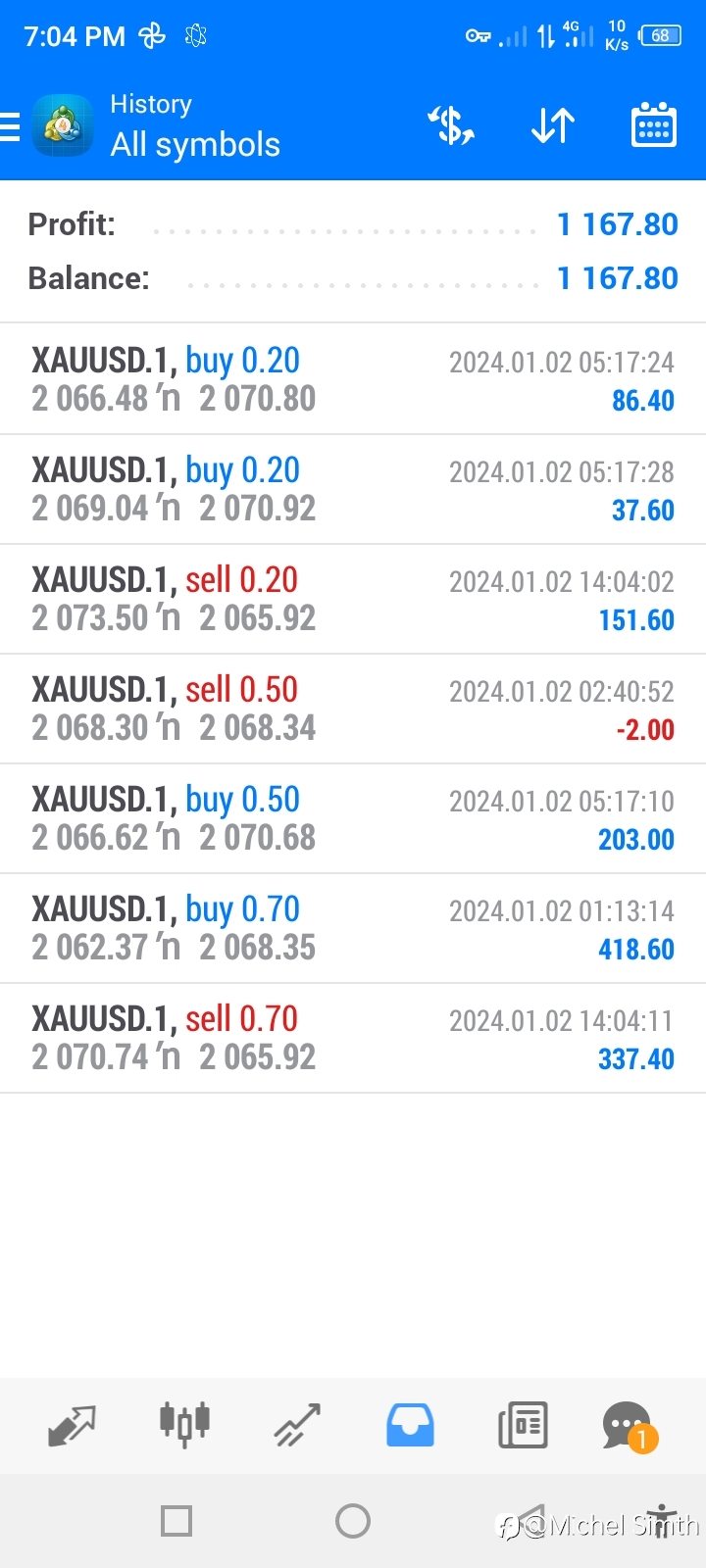This screenshot has width=706, height=1568.
Task: Switch to the News tab
Action: coord(523,1426)
